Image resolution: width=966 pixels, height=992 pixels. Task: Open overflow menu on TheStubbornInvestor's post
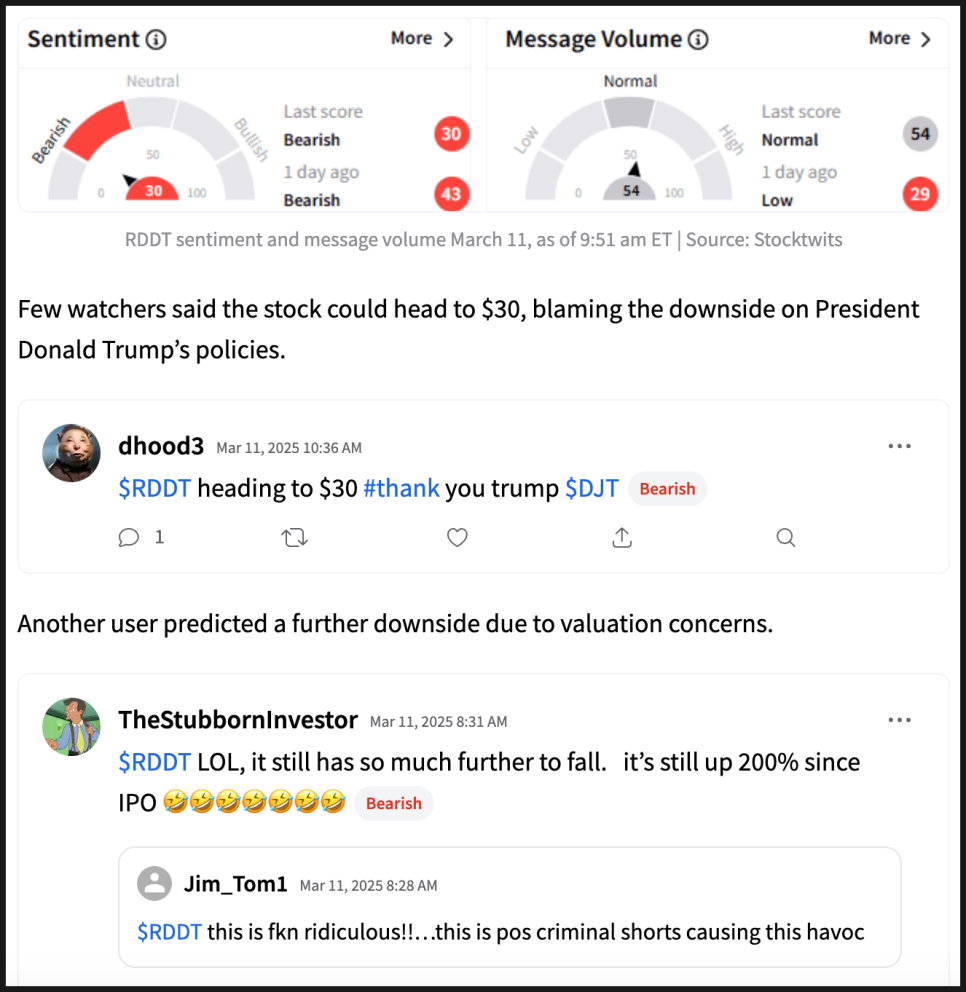[899, 720]
